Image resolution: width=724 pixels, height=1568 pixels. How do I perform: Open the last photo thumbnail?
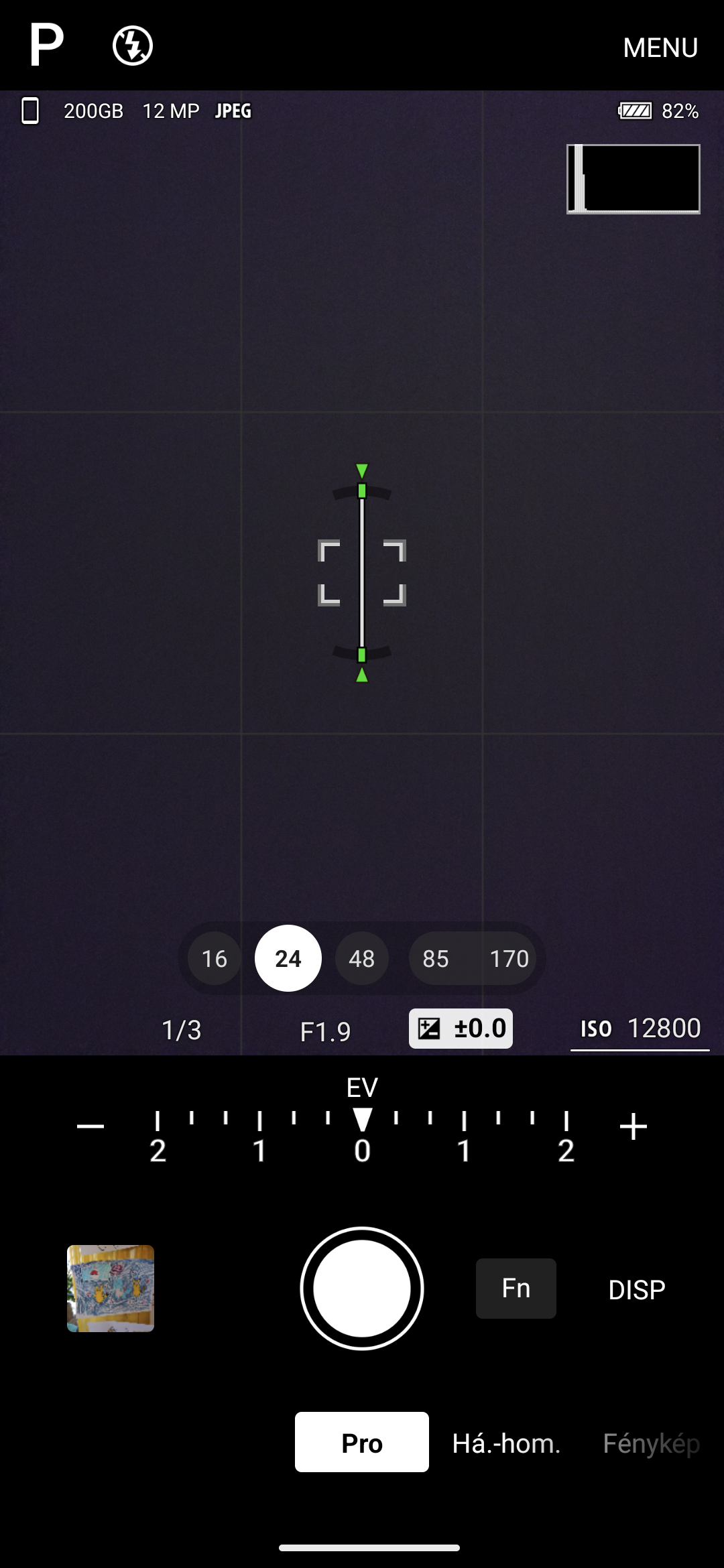[111, 1289]
